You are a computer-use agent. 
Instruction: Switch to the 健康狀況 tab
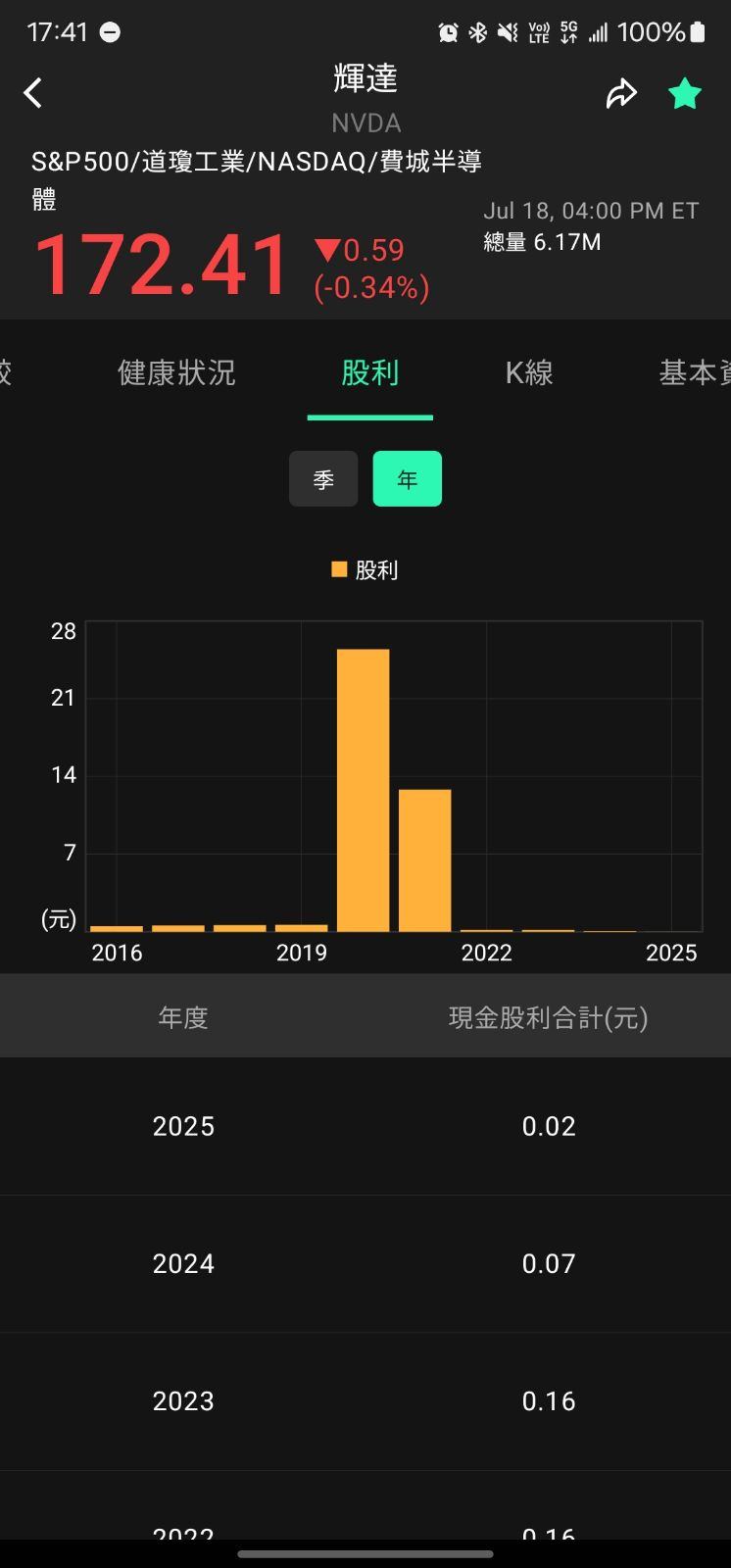pos(176,373)
